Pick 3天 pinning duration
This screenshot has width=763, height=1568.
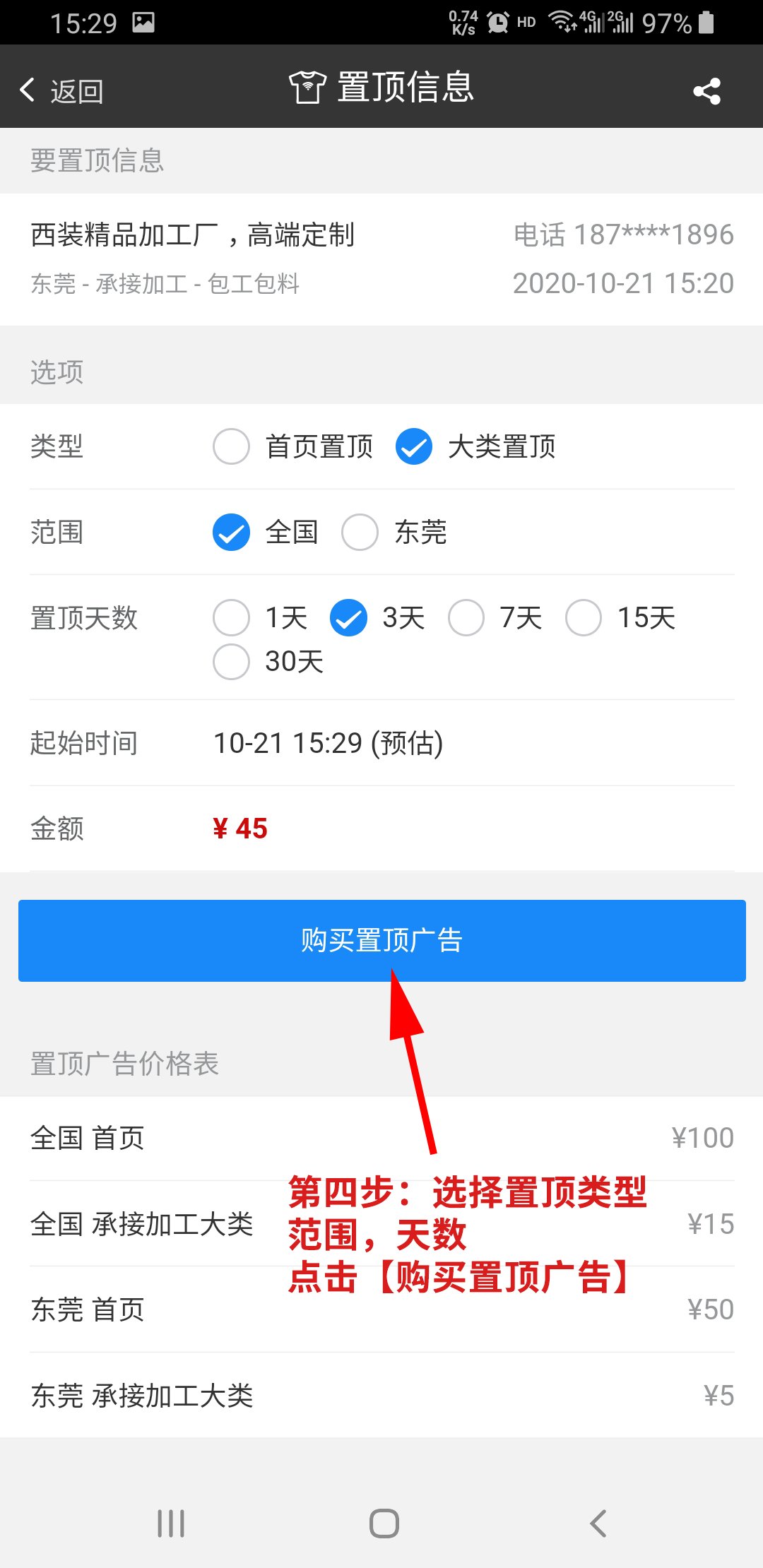point(348,618)
